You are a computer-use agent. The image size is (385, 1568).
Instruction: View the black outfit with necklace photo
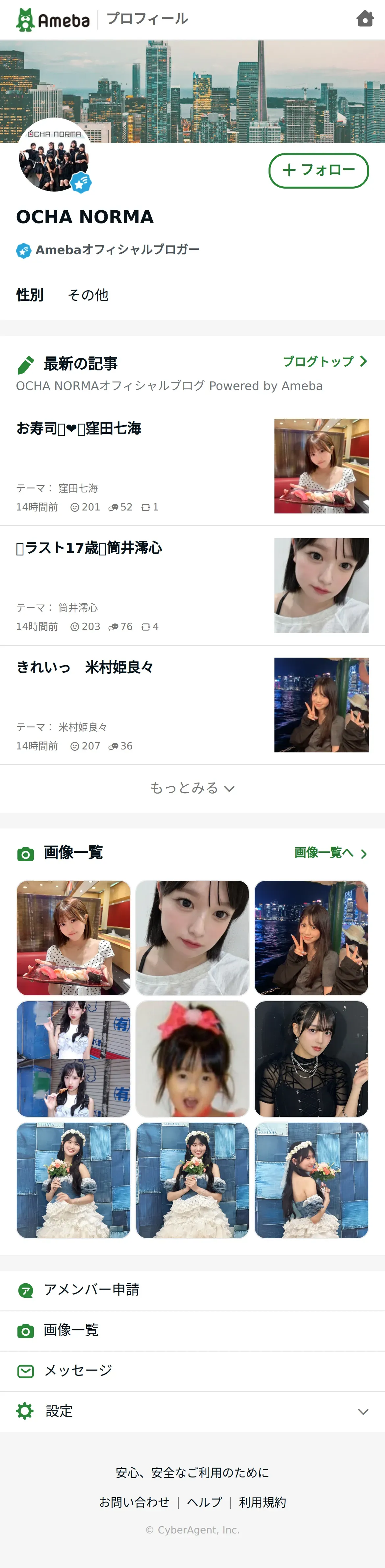tap(311, 1058)
